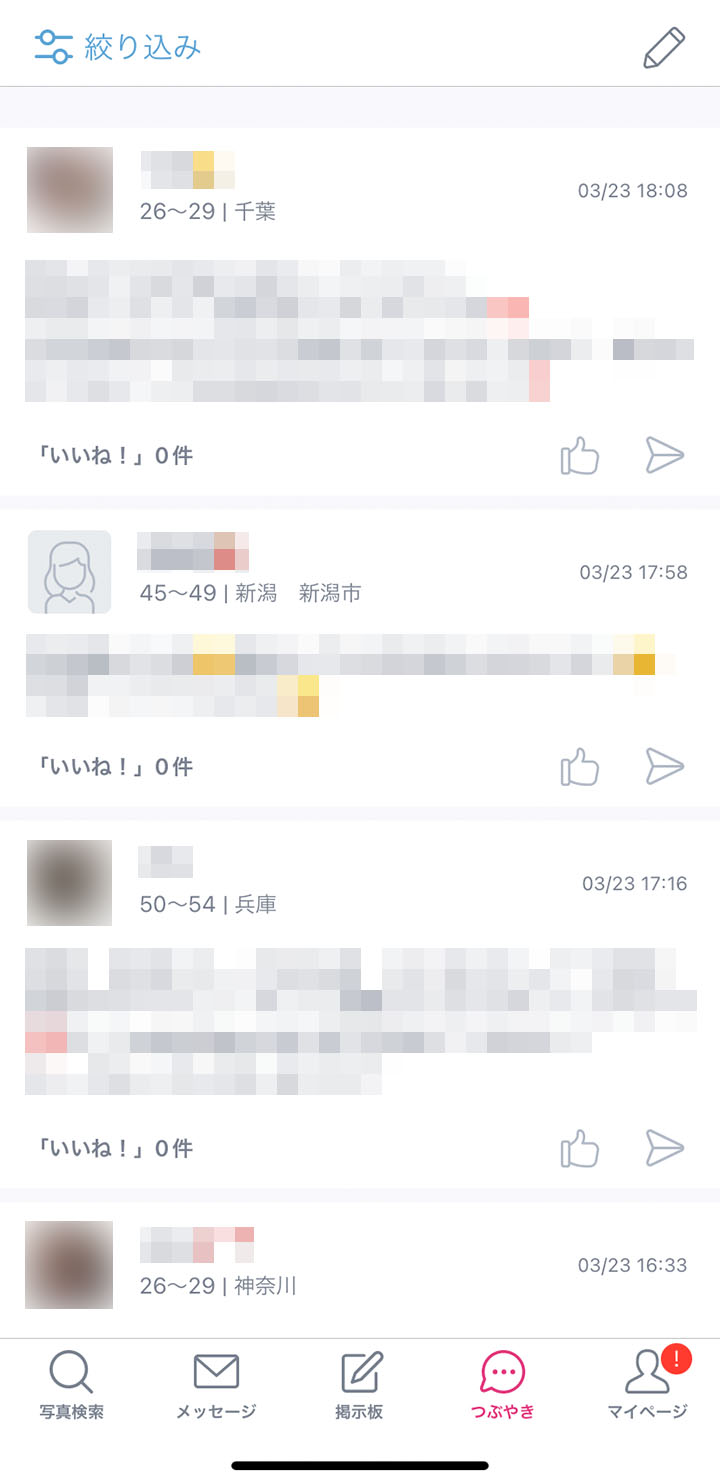Send message to the 兵庫 poster
This screenshot has height=1484, width=720.
[x=664, y=1148]
